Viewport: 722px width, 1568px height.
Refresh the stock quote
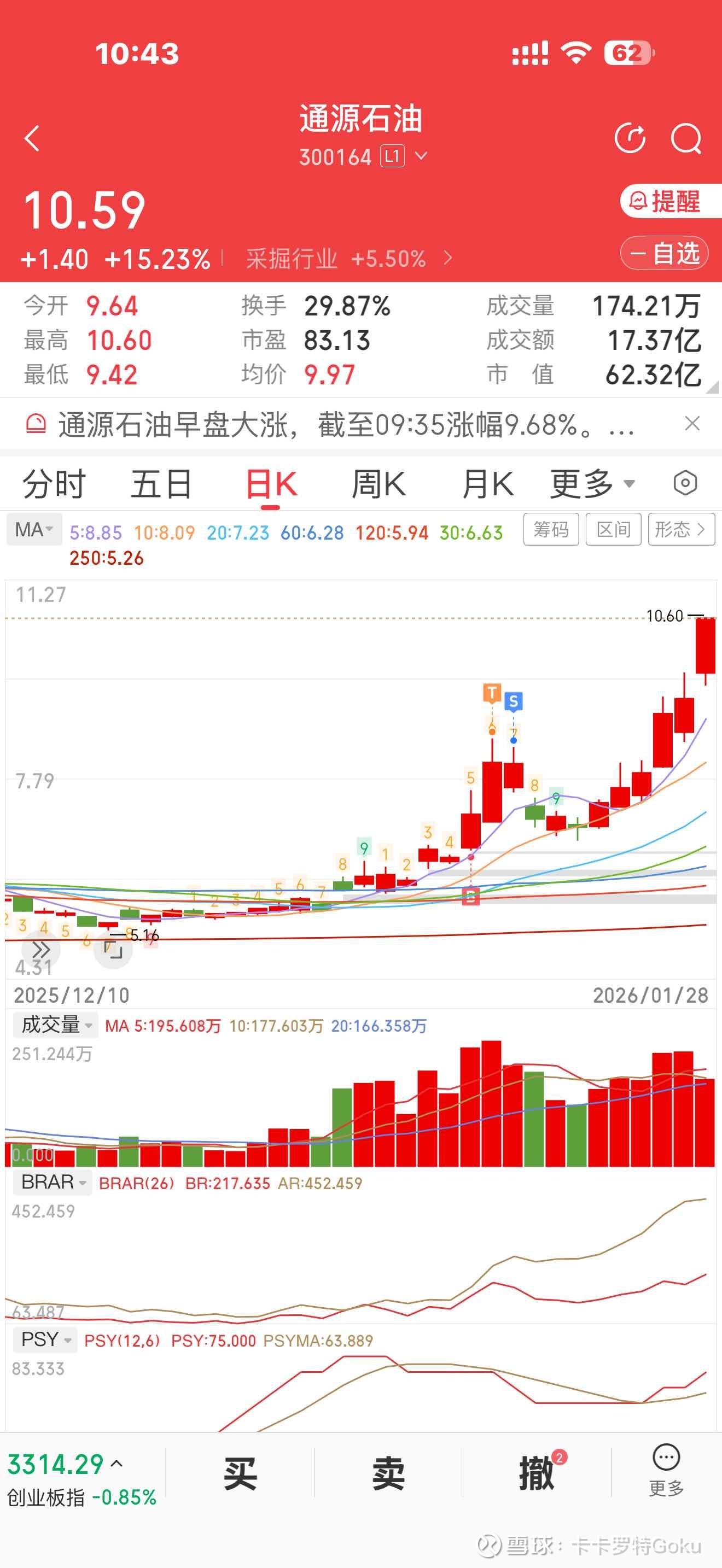tap(630, 138)
